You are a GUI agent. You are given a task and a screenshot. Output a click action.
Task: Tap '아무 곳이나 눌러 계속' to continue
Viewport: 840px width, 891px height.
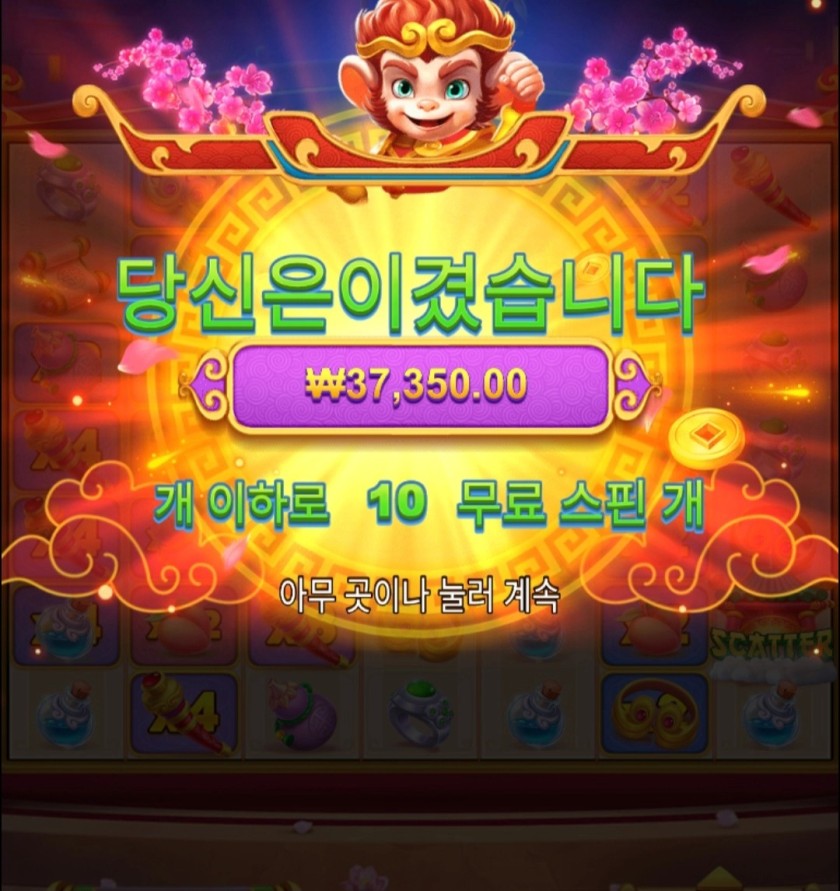click(x=419, y=596)
